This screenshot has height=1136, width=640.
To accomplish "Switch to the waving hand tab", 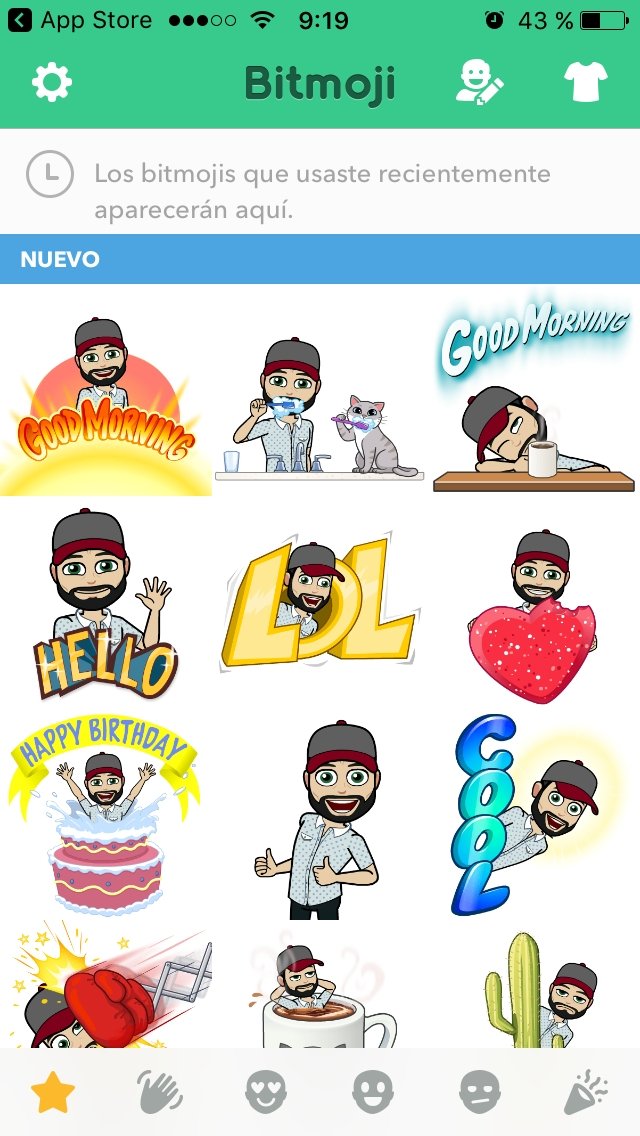I will [x=159, y=1093].
